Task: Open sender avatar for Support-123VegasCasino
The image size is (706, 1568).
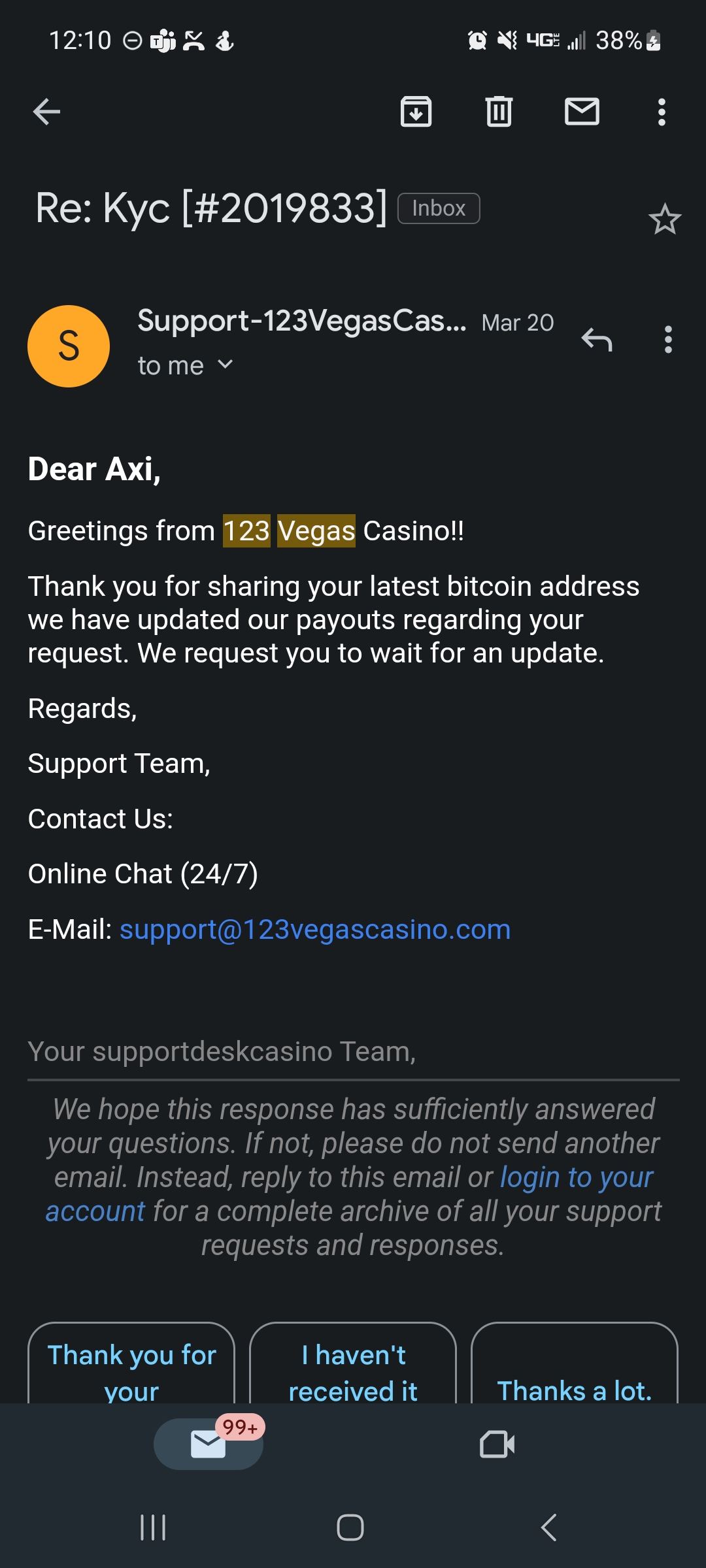Action: [69, 346]
